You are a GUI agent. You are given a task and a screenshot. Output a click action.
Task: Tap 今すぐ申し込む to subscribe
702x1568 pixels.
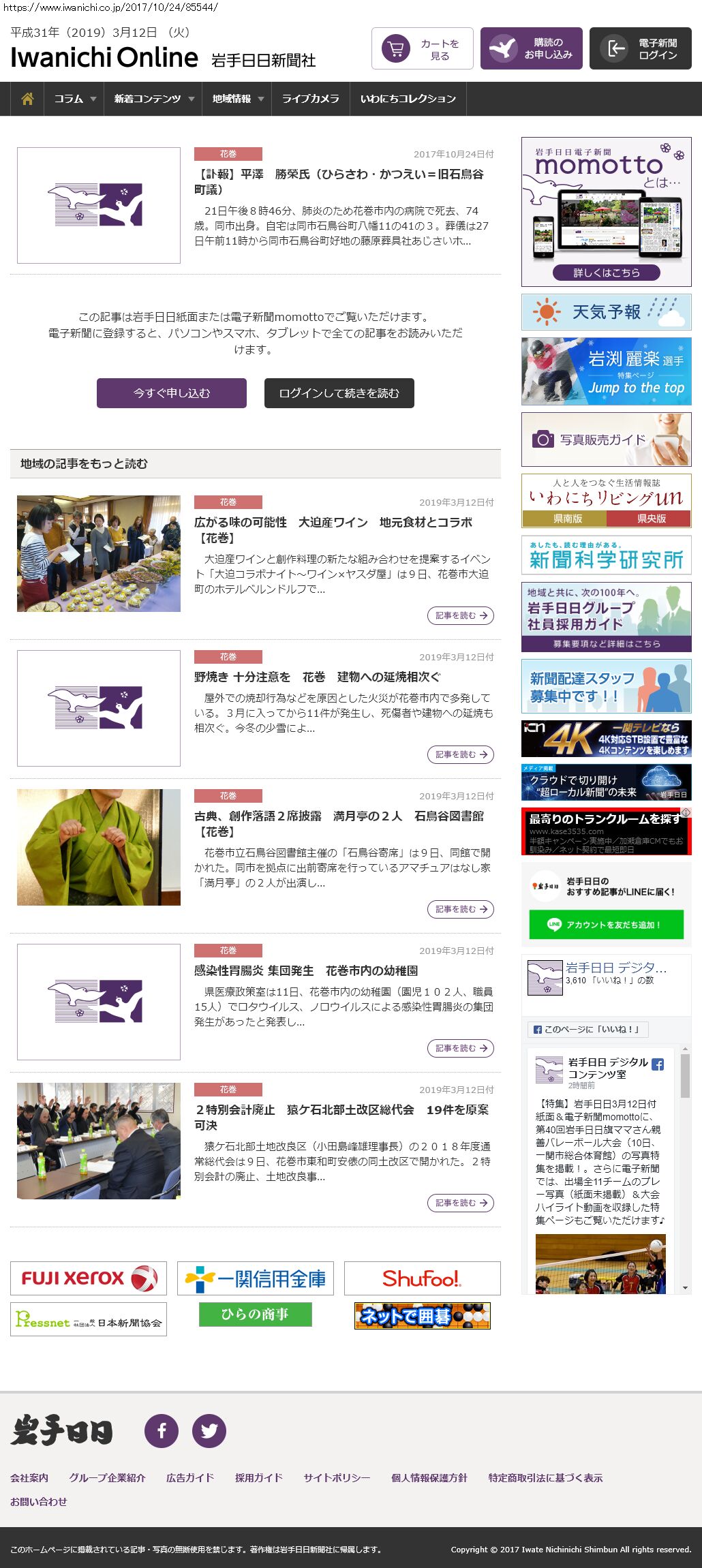pos(172,393)
